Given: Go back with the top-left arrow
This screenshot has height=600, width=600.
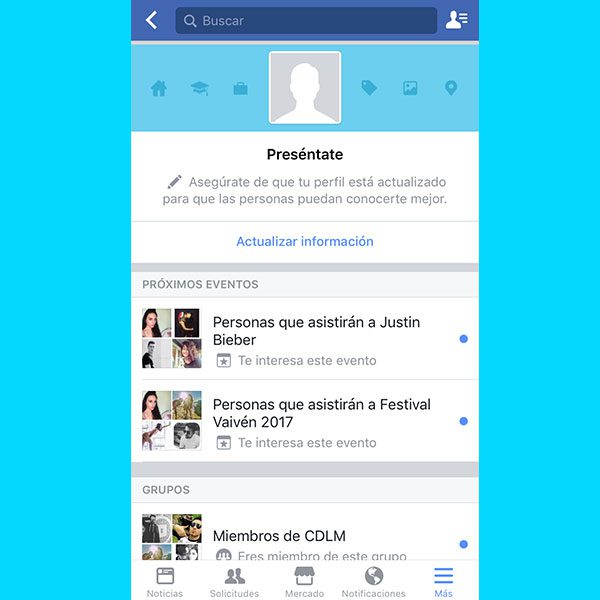Looking at the screenshot, I should pos(152,20).
